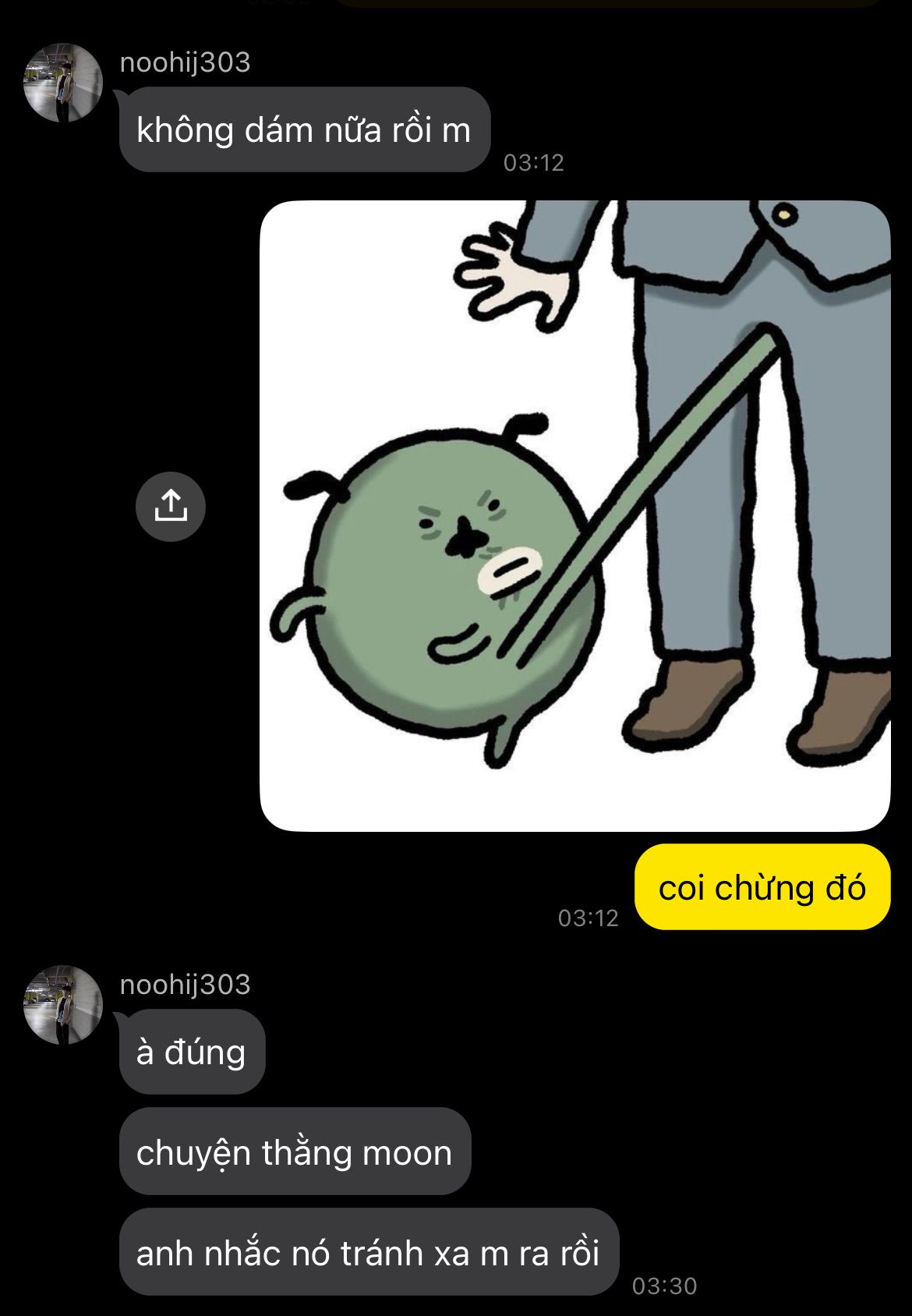Share the sent cartoon sticker image
The image size is (912, 1316).
coord(170,506)
